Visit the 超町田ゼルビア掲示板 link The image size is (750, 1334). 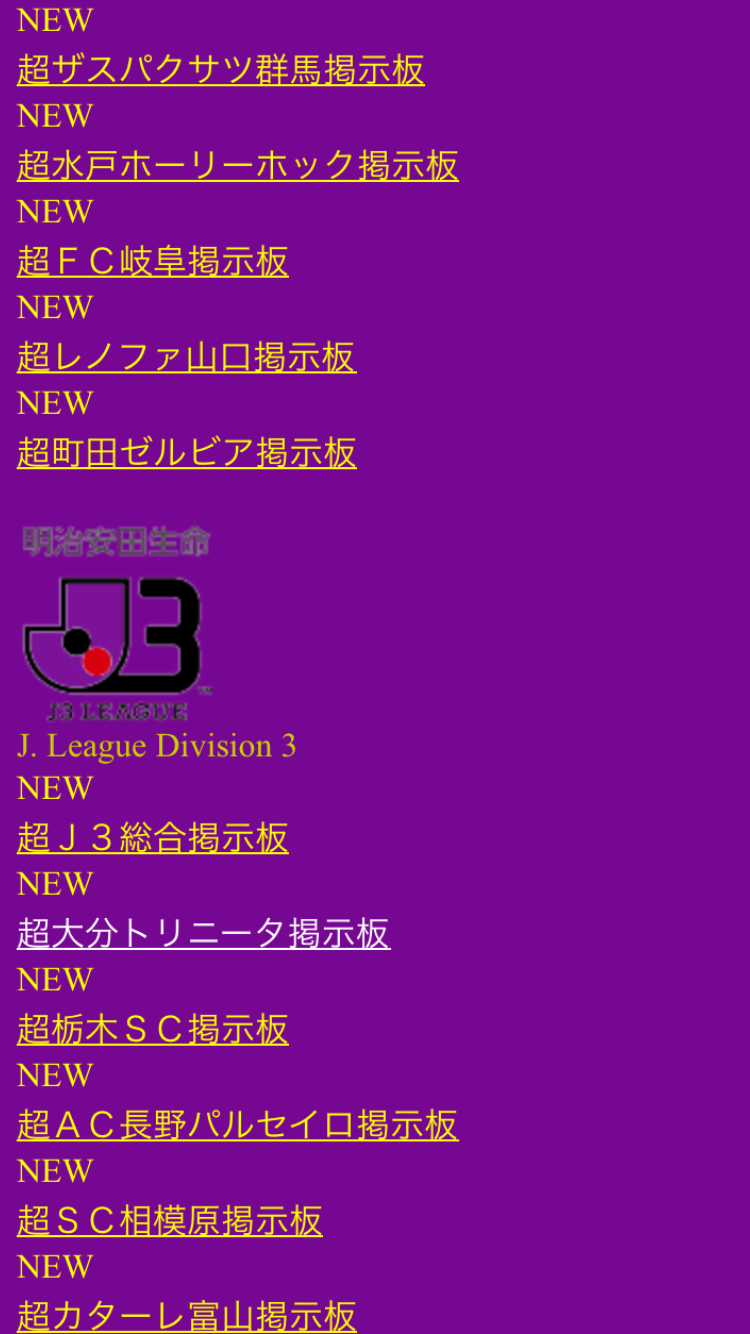(x=187, y=453)
